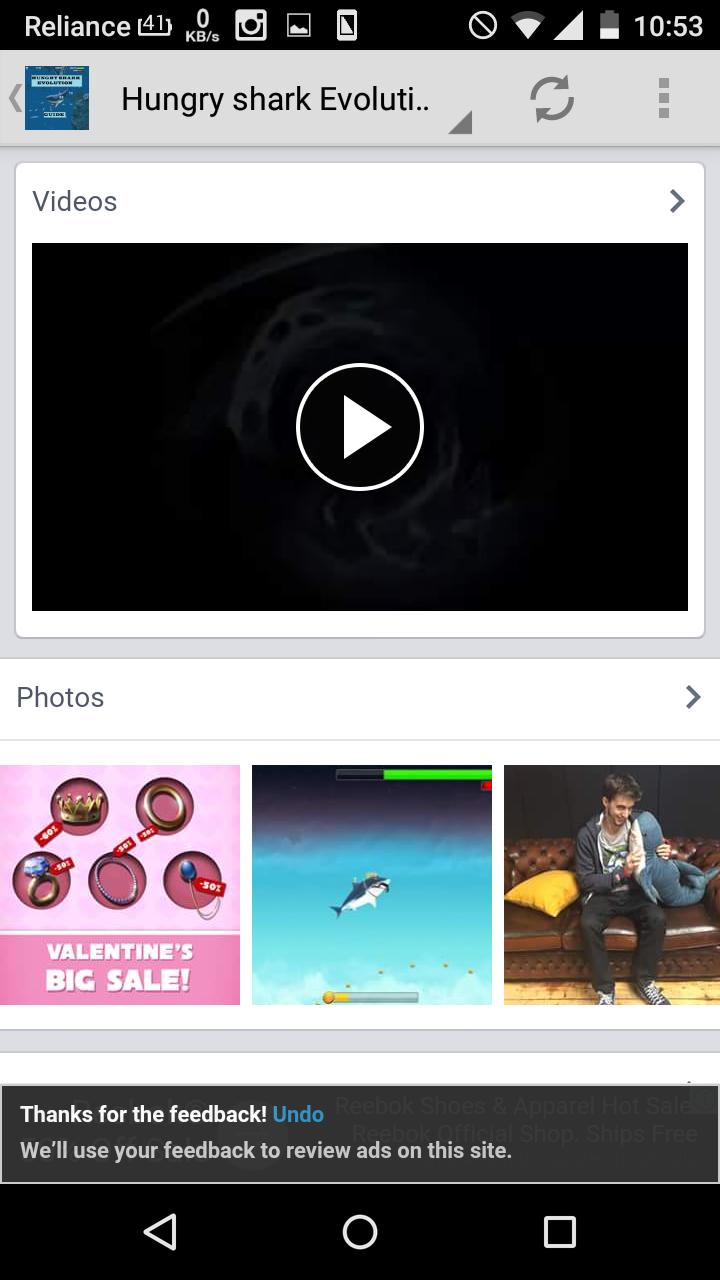Open the shark gameplay photo
This screenshot has height=1280, width=720.
(x=372, y=885)
